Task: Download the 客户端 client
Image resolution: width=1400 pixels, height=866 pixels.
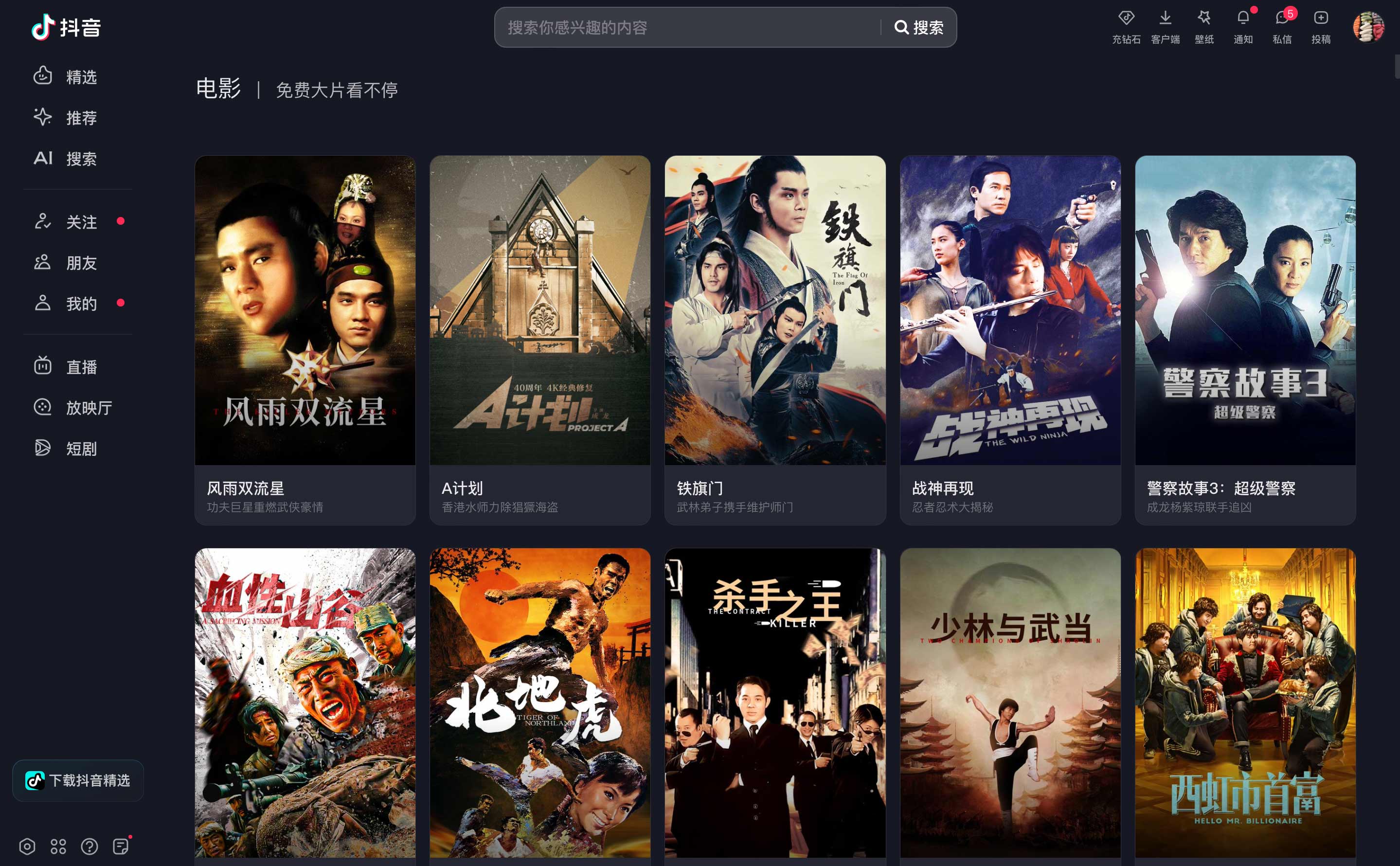Action: [x=1165, y=26]
